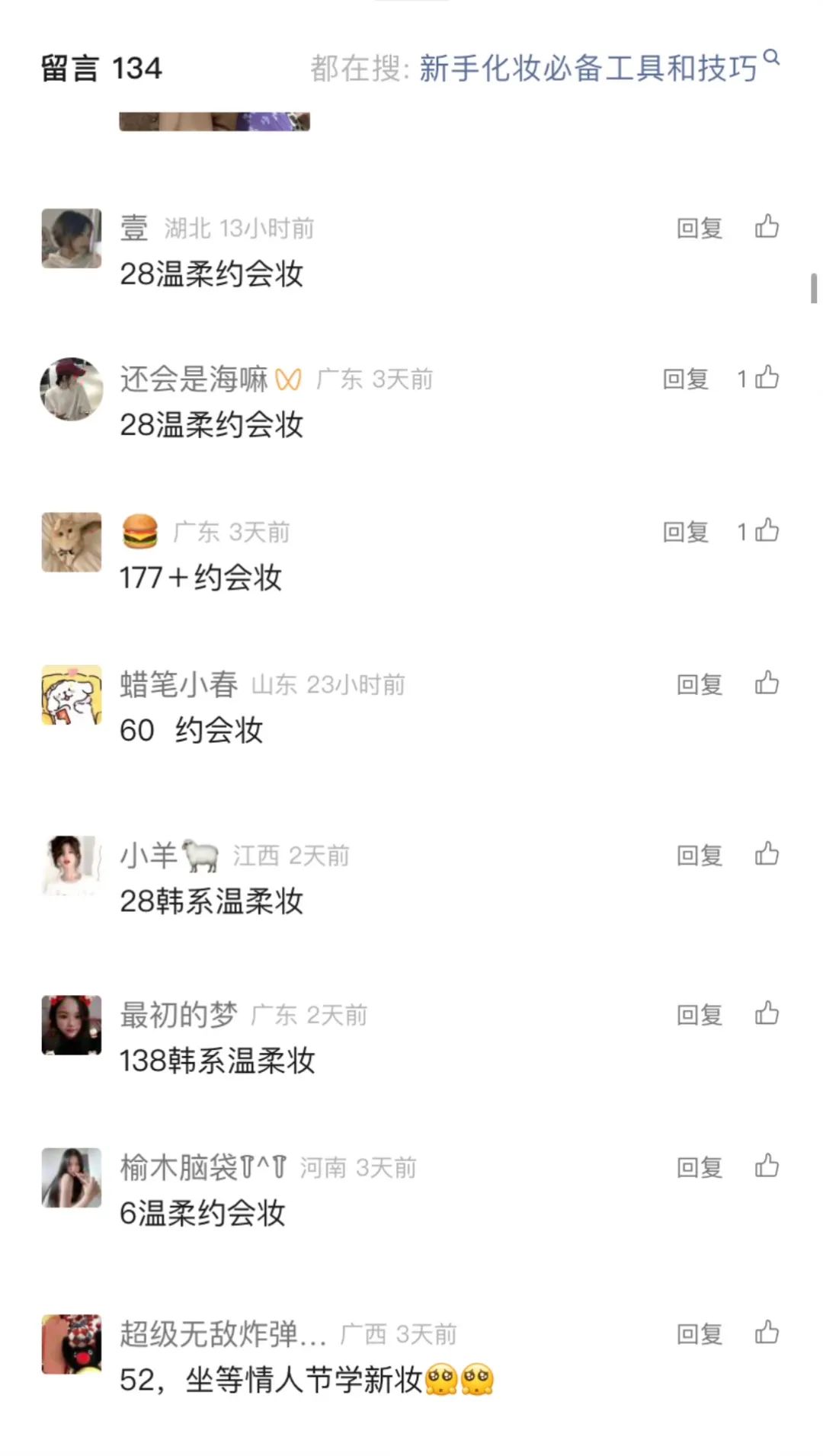This screenshot has height=1456, width=823.
Task: Like 最初的梦's comment
Action: click(x=767, y=1013)
